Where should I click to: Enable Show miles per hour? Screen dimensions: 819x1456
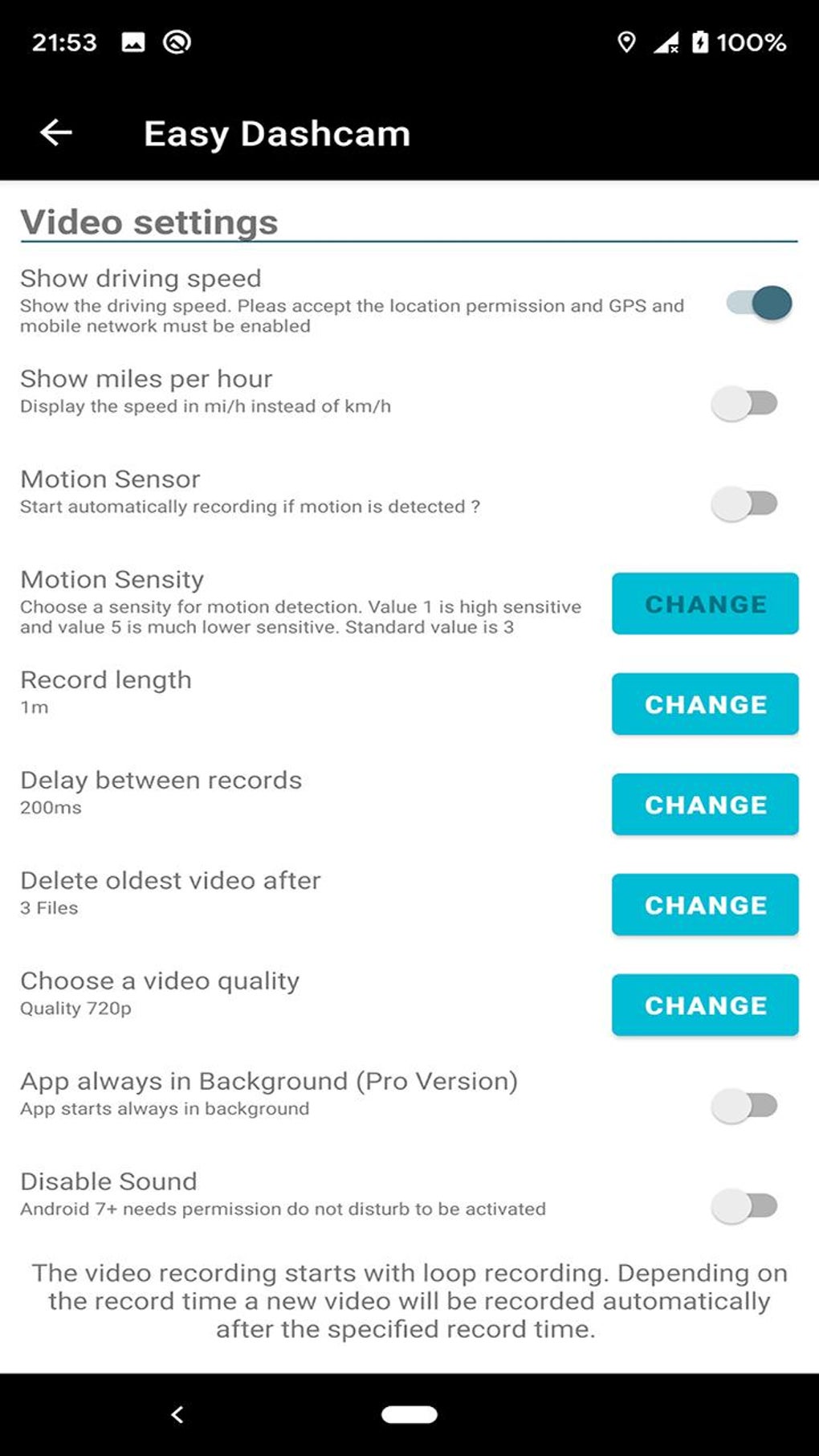coord(744,403)
